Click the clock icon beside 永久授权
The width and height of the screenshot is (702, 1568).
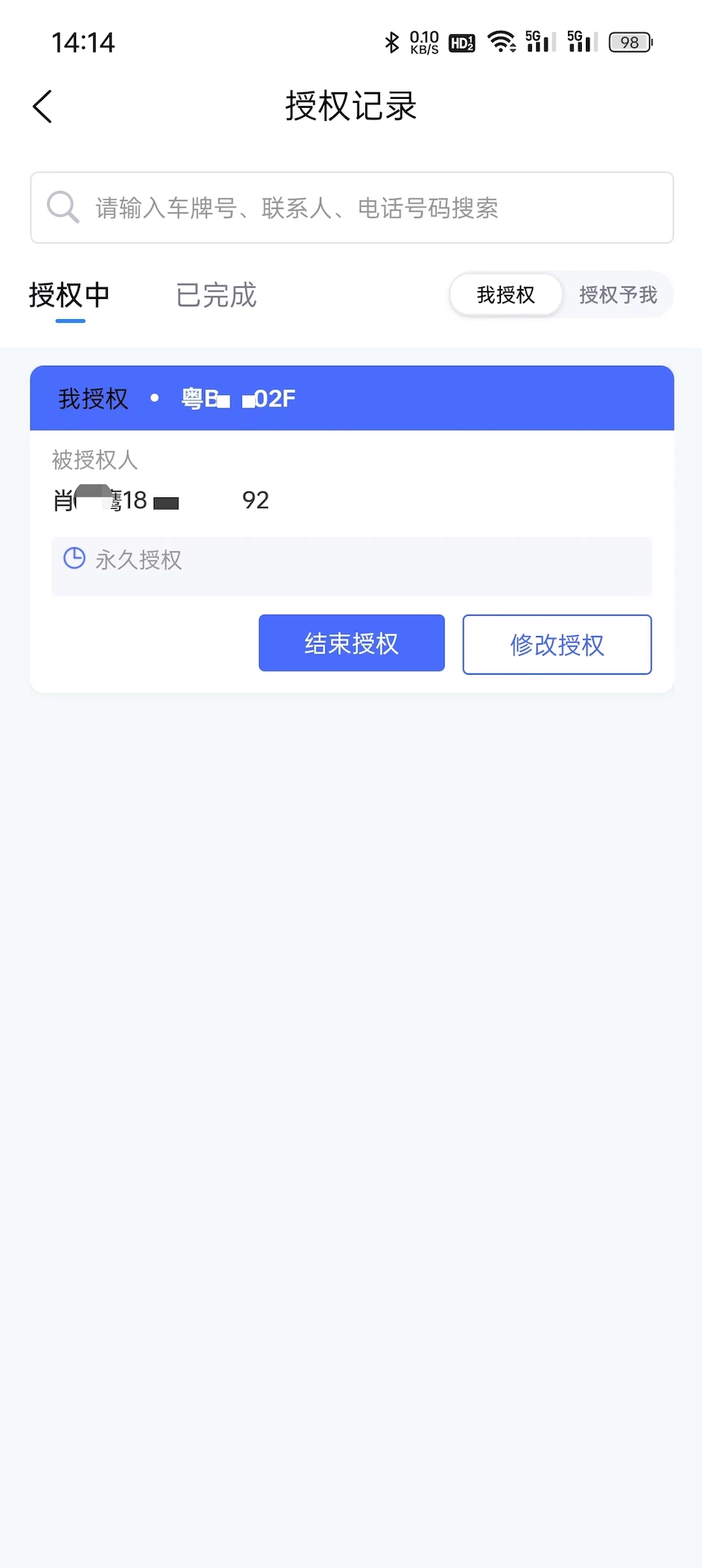tap(74, 558)
